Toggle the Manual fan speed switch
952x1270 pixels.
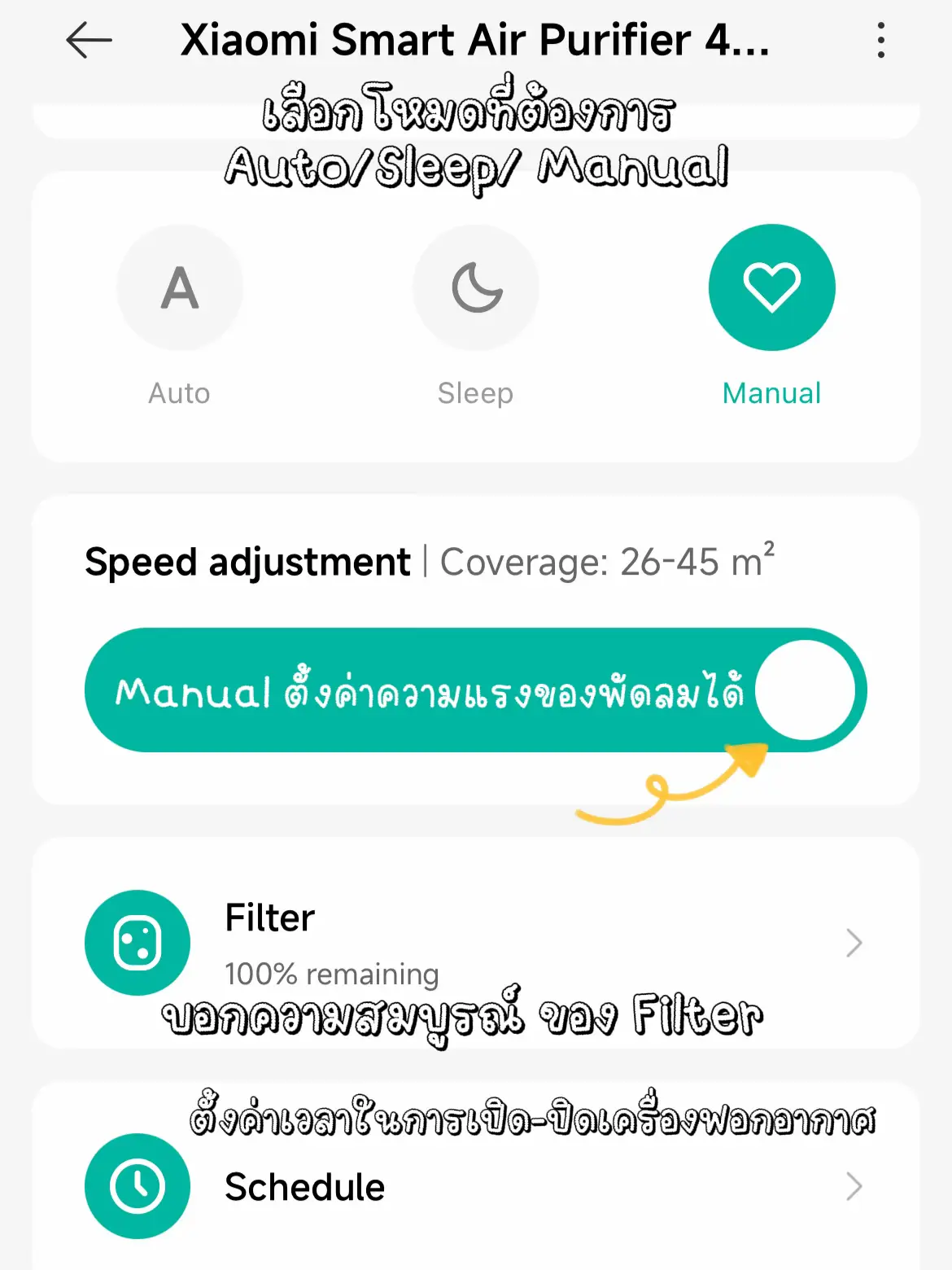pos(806,690)
